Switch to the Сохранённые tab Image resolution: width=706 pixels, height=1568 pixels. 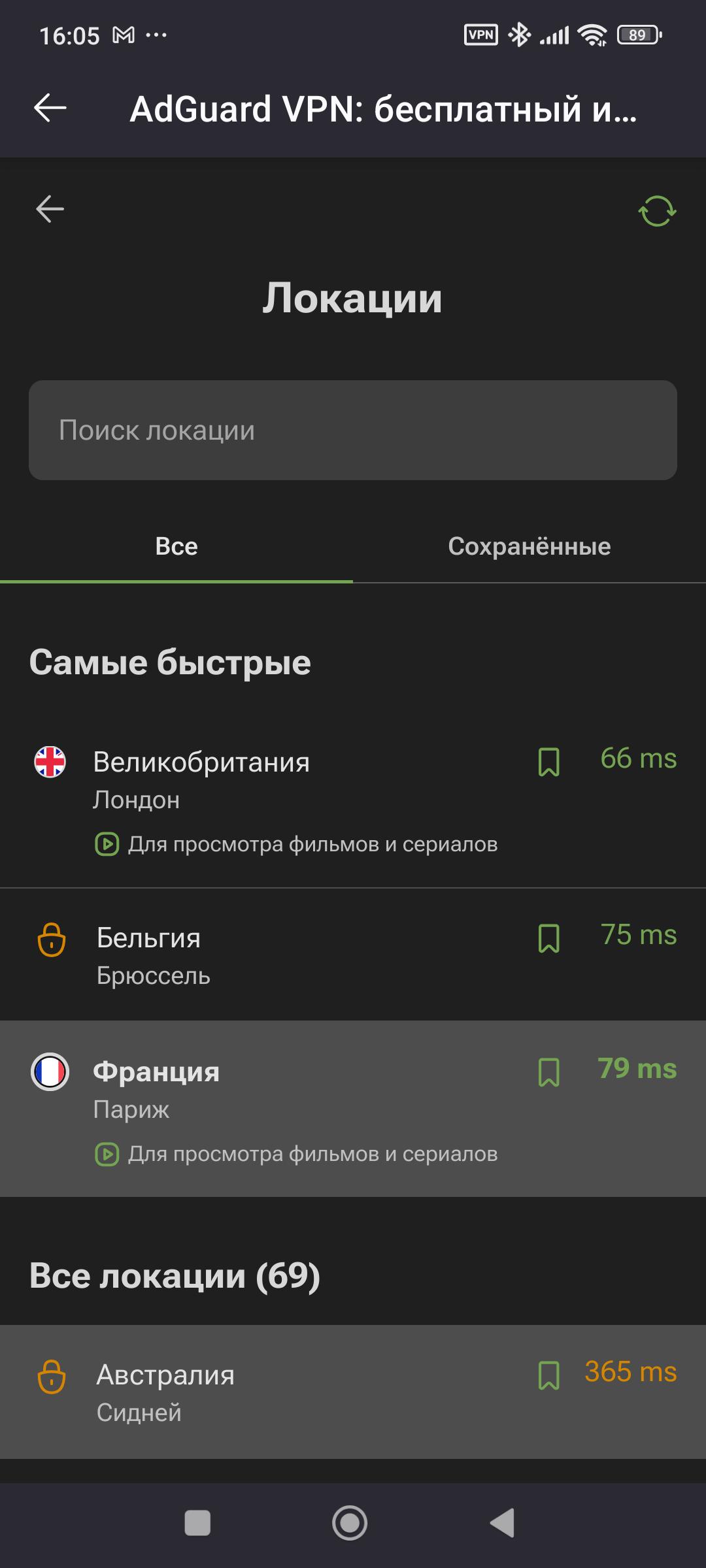[x=529, y=547]
